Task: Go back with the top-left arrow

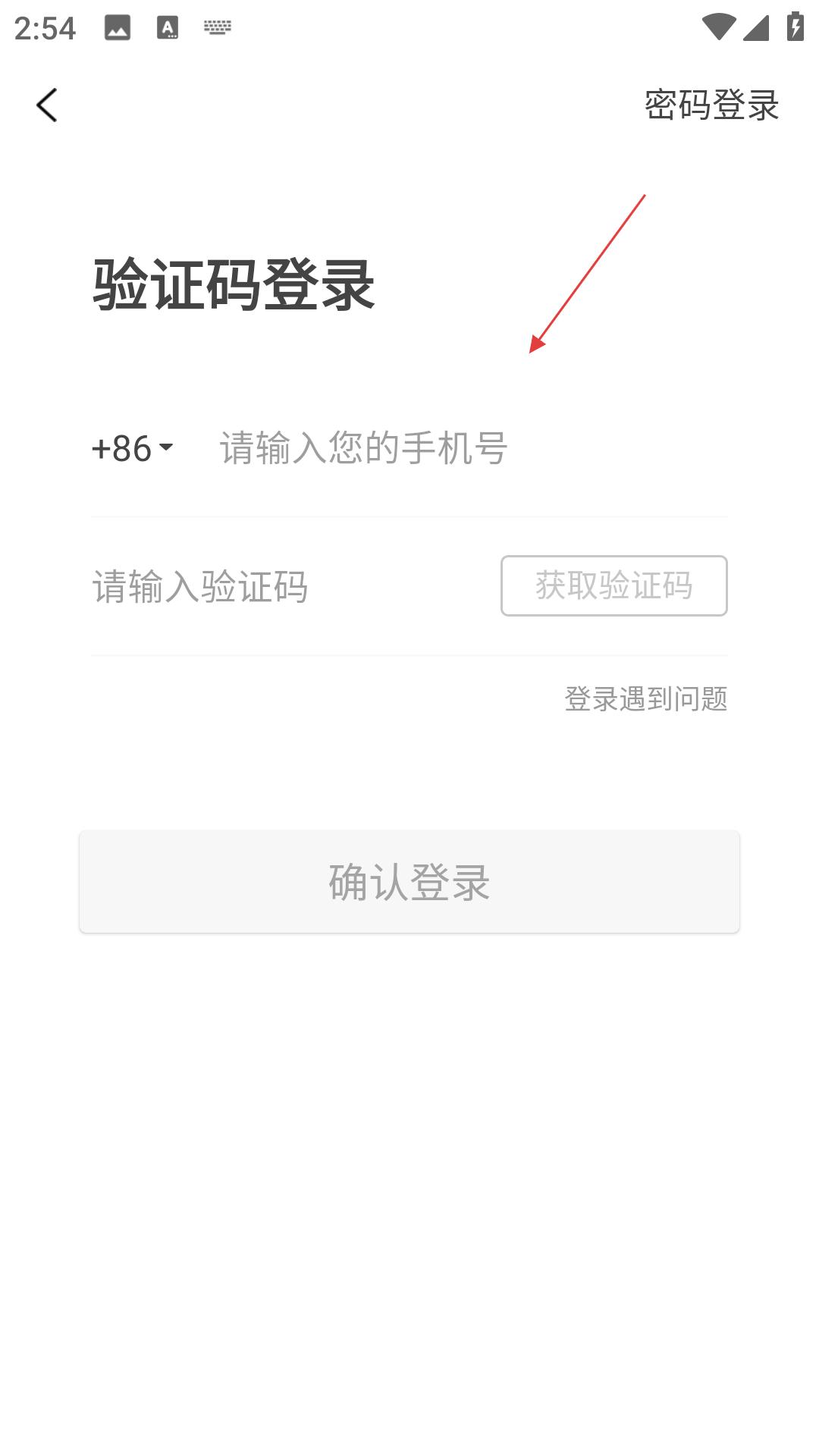Action: point(47,105)
